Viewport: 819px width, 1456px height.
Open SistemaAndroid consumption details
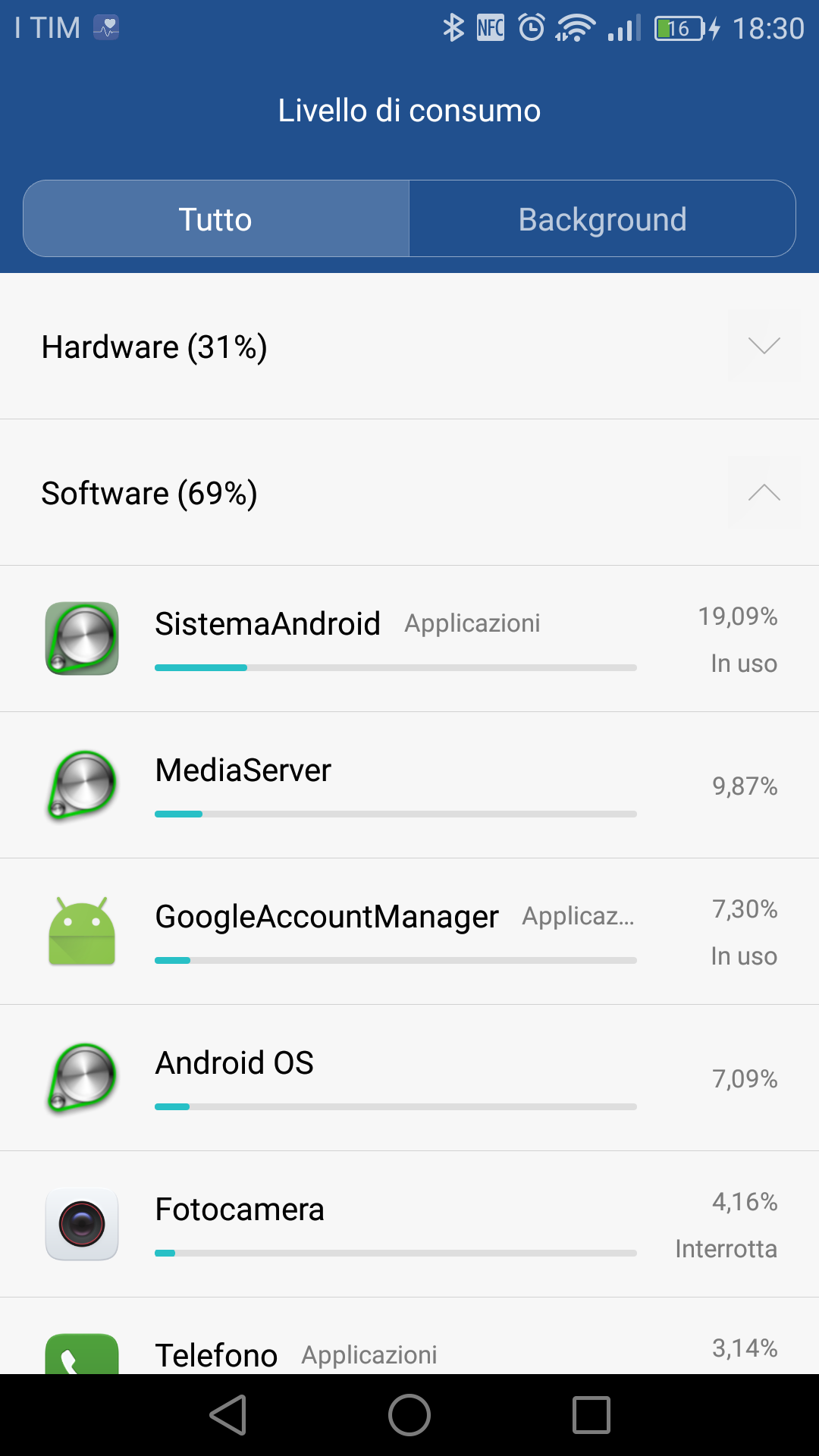(x=409, y=639)
